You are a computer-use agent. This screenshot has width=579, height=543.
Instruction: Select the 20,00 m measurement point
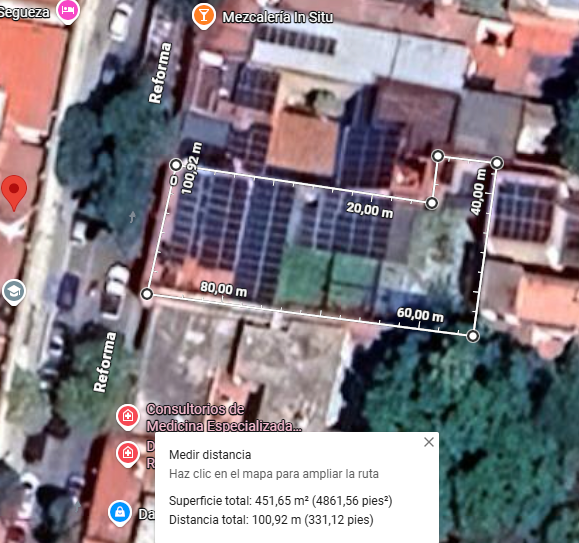pyautogui.click(x=432, y=203)
